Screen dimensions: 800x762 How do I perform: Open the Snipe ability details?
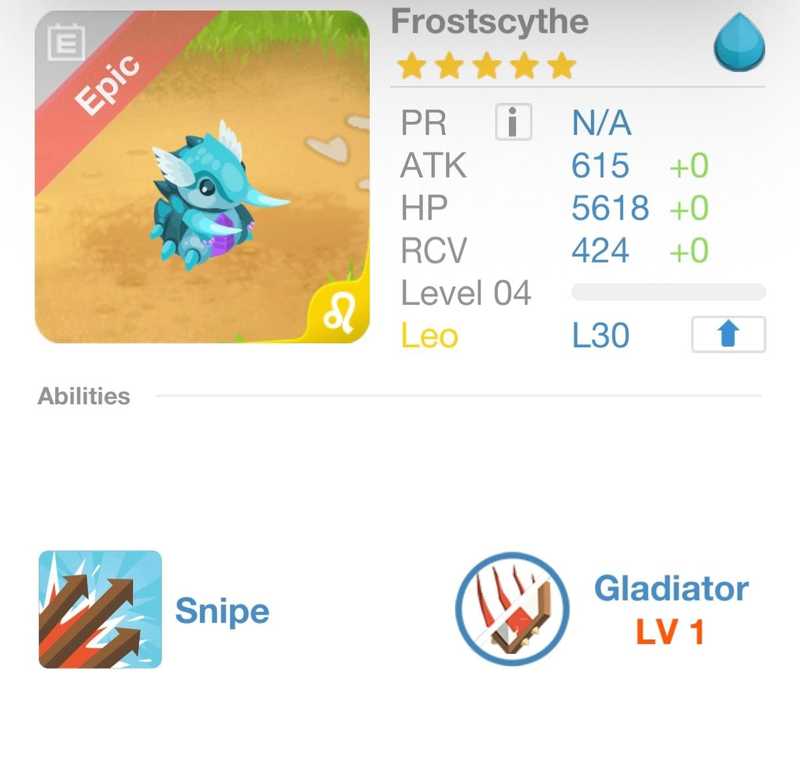coord(100,609)
